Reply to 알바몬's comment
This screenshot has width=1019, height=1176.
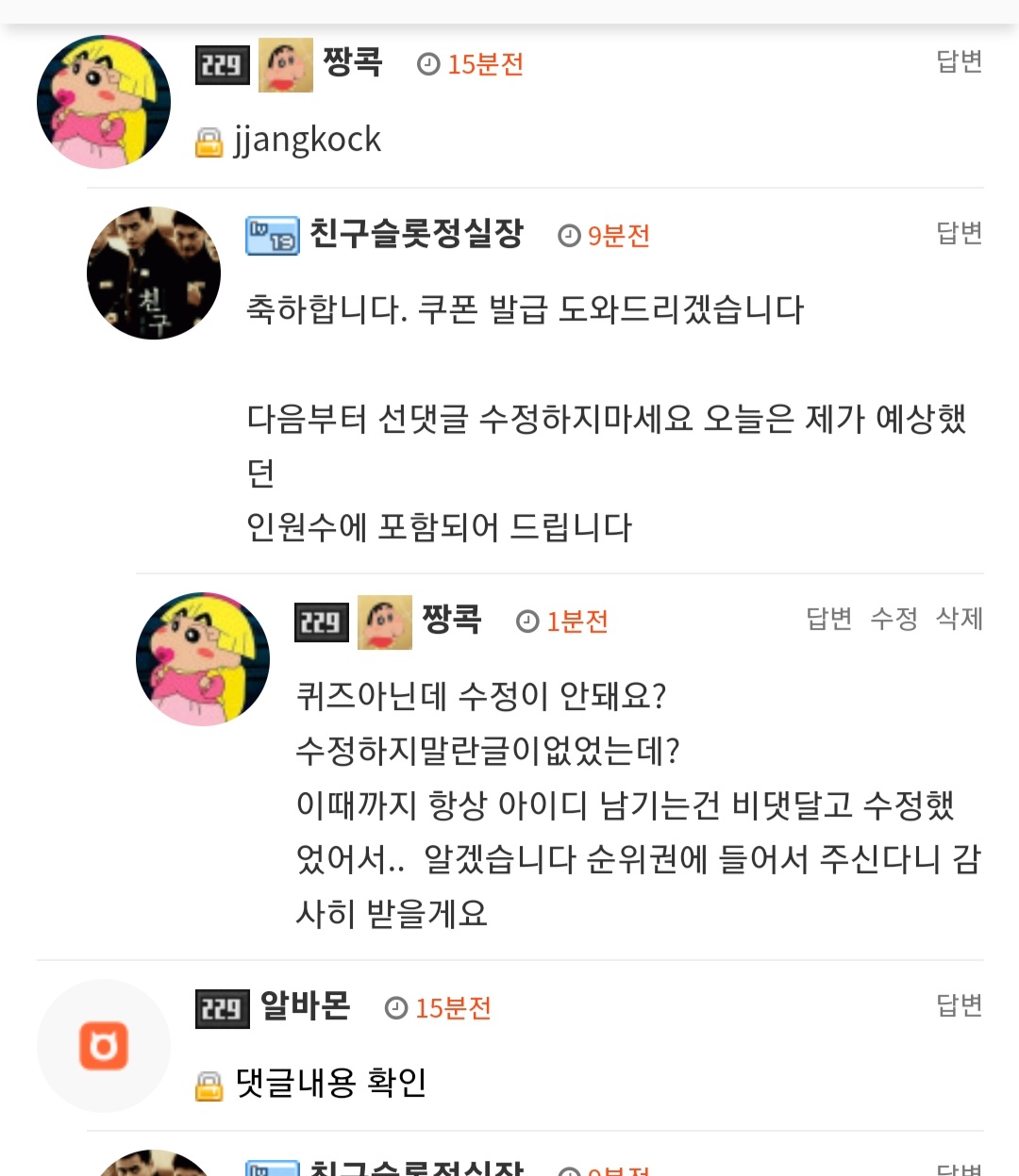959,1005
